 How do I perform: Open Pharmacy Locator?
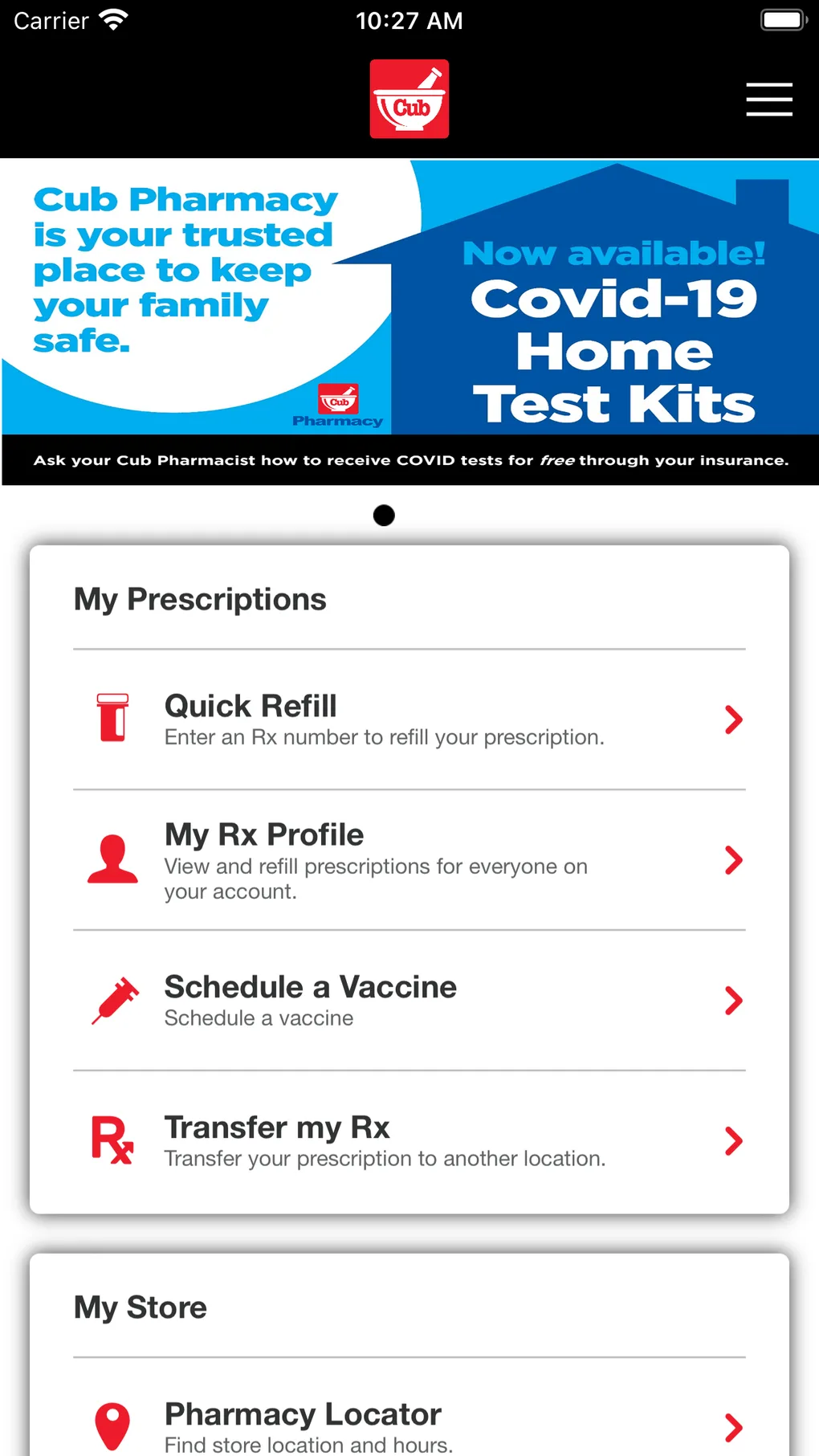click(409, 1426)
